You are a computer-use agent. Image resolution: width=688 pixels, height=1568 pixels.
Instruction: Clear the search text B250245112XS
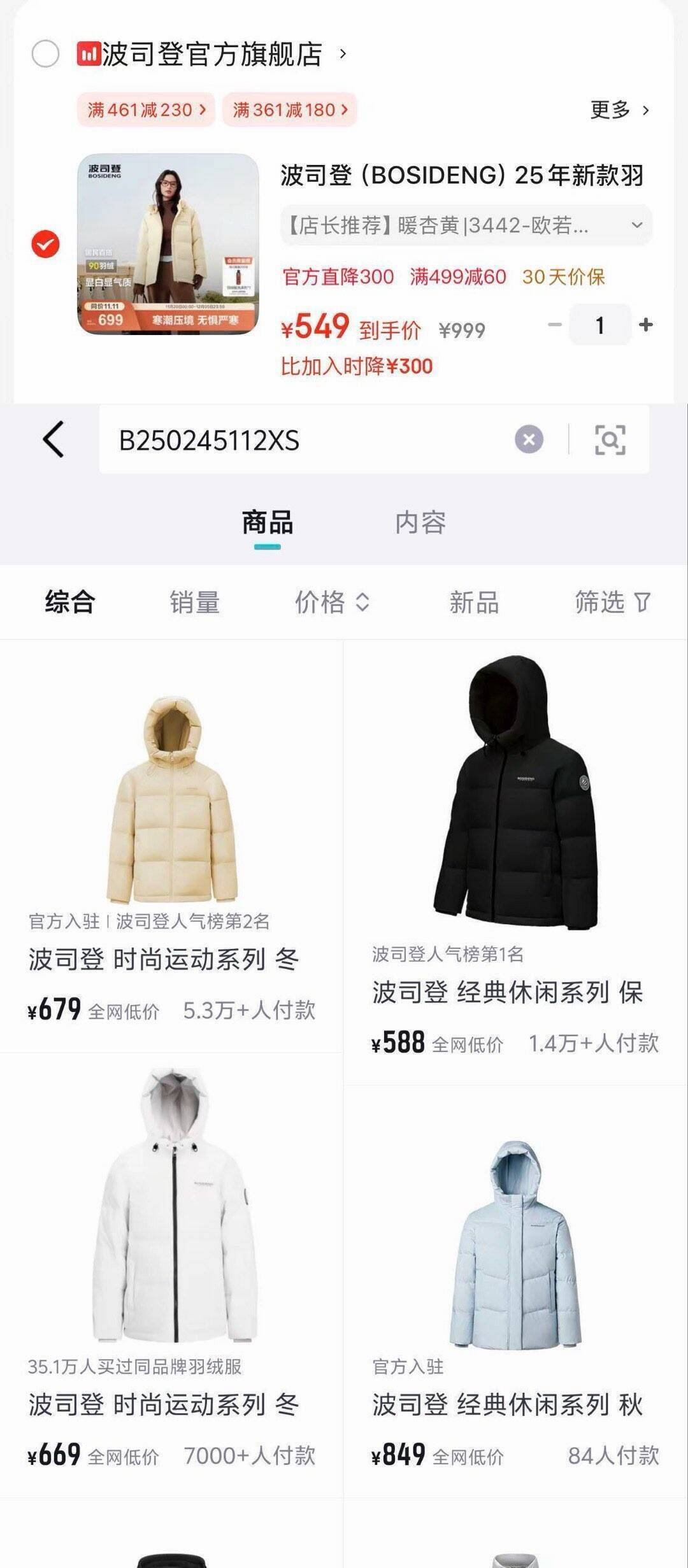529,439
